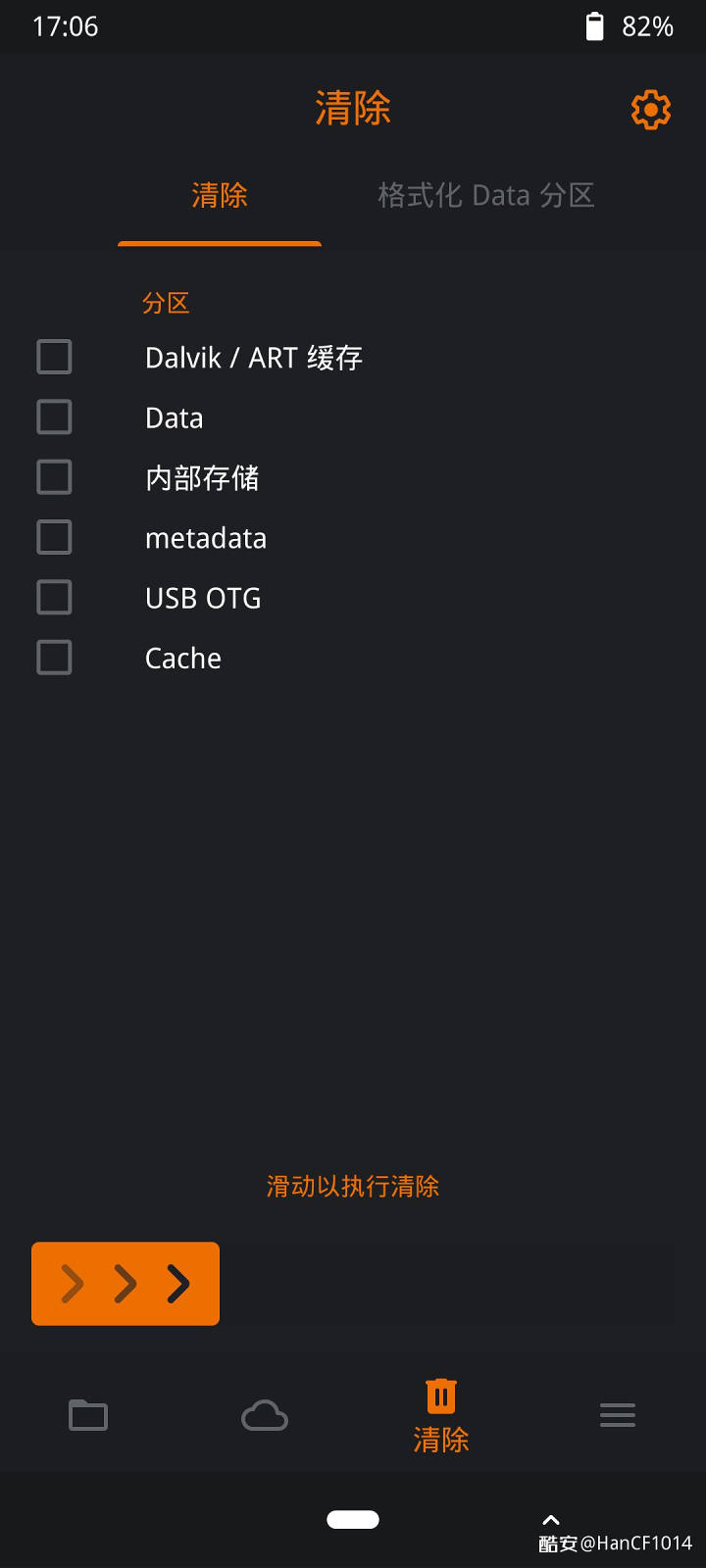Open the hamburger menu tab
The height and width of the screenshot is (1568, 706).
click(x=618, y=1415)
